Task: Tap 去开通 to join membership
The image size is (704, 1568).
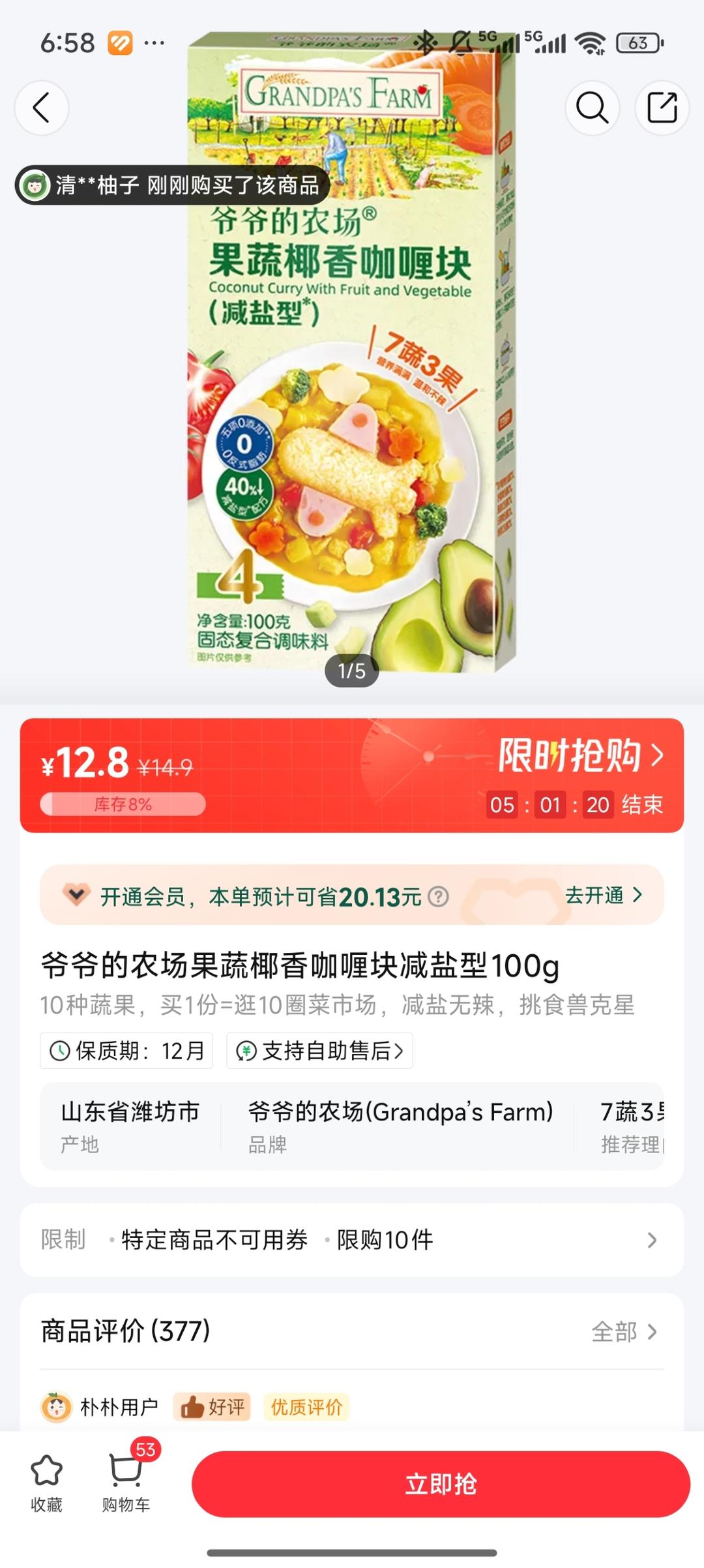Action: tap(597, 896)
